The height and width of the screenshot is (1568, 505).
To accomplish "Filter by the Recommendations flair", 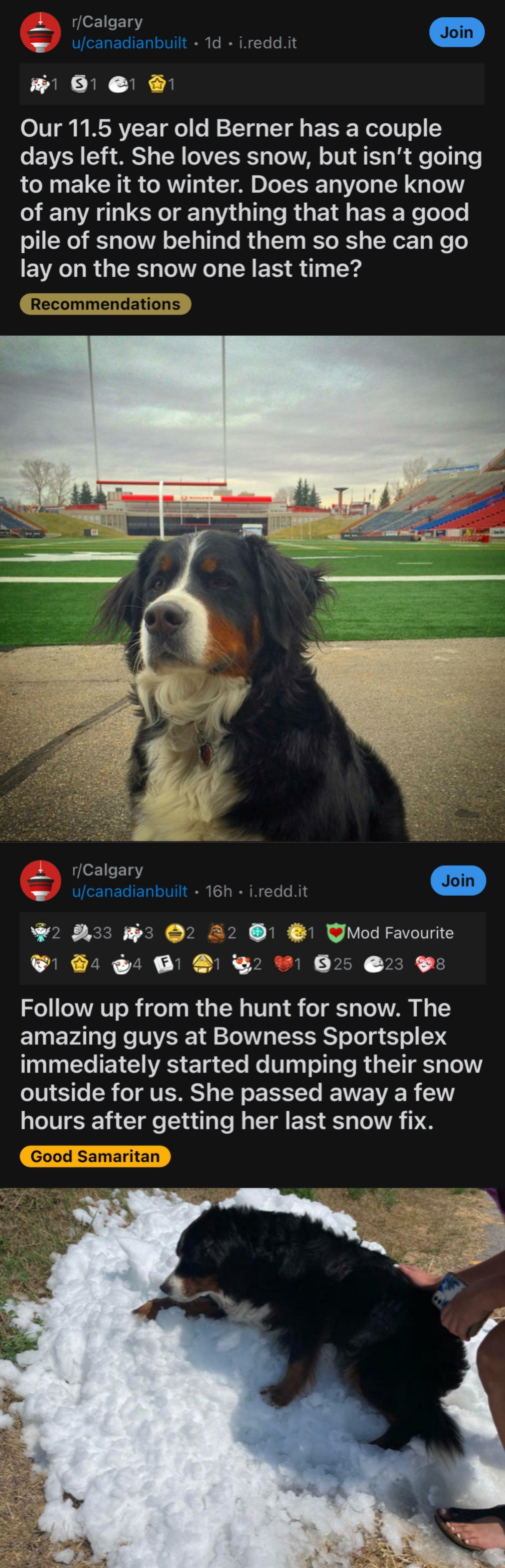I will coord(105,304).
